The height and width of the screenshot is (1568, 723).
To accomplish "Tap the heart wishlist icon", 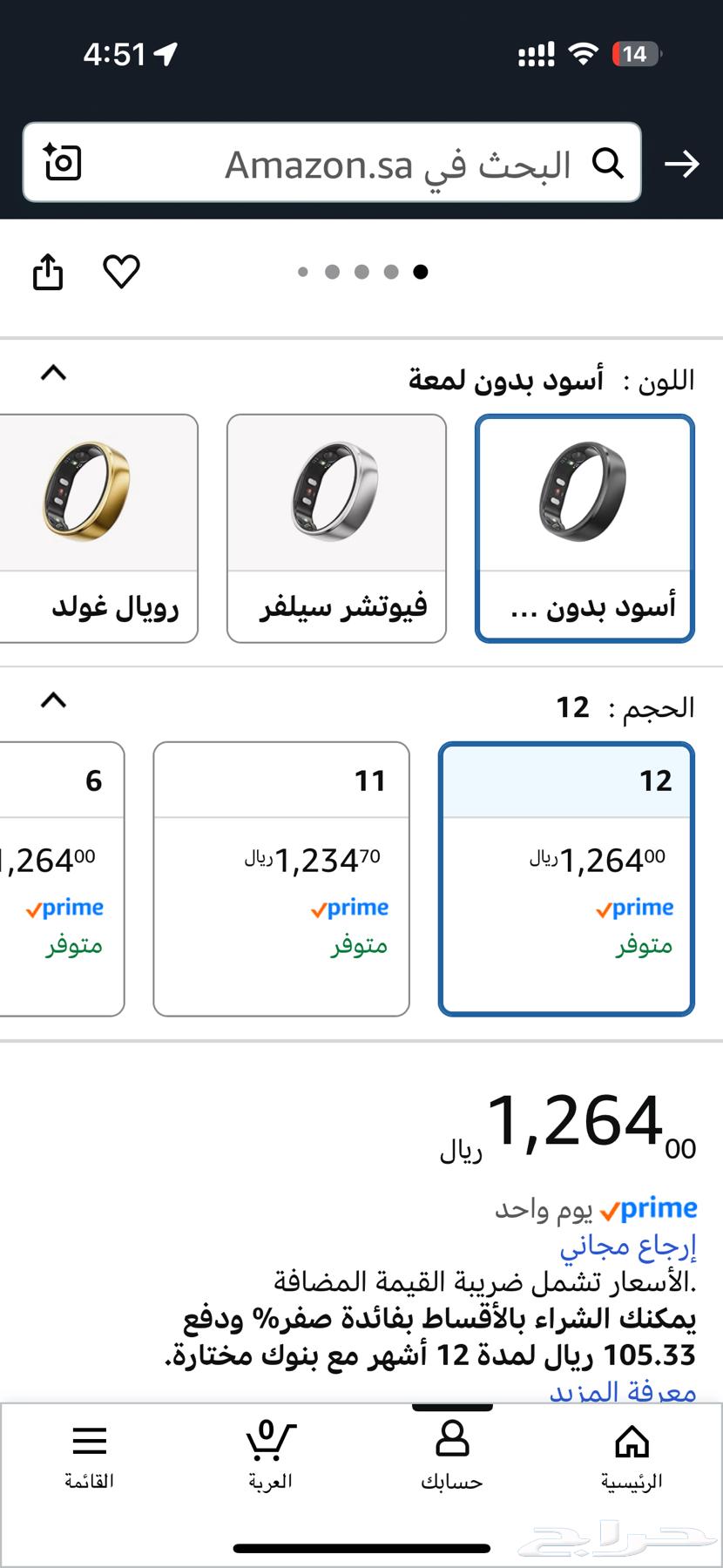I will click(x=122, y=272).
